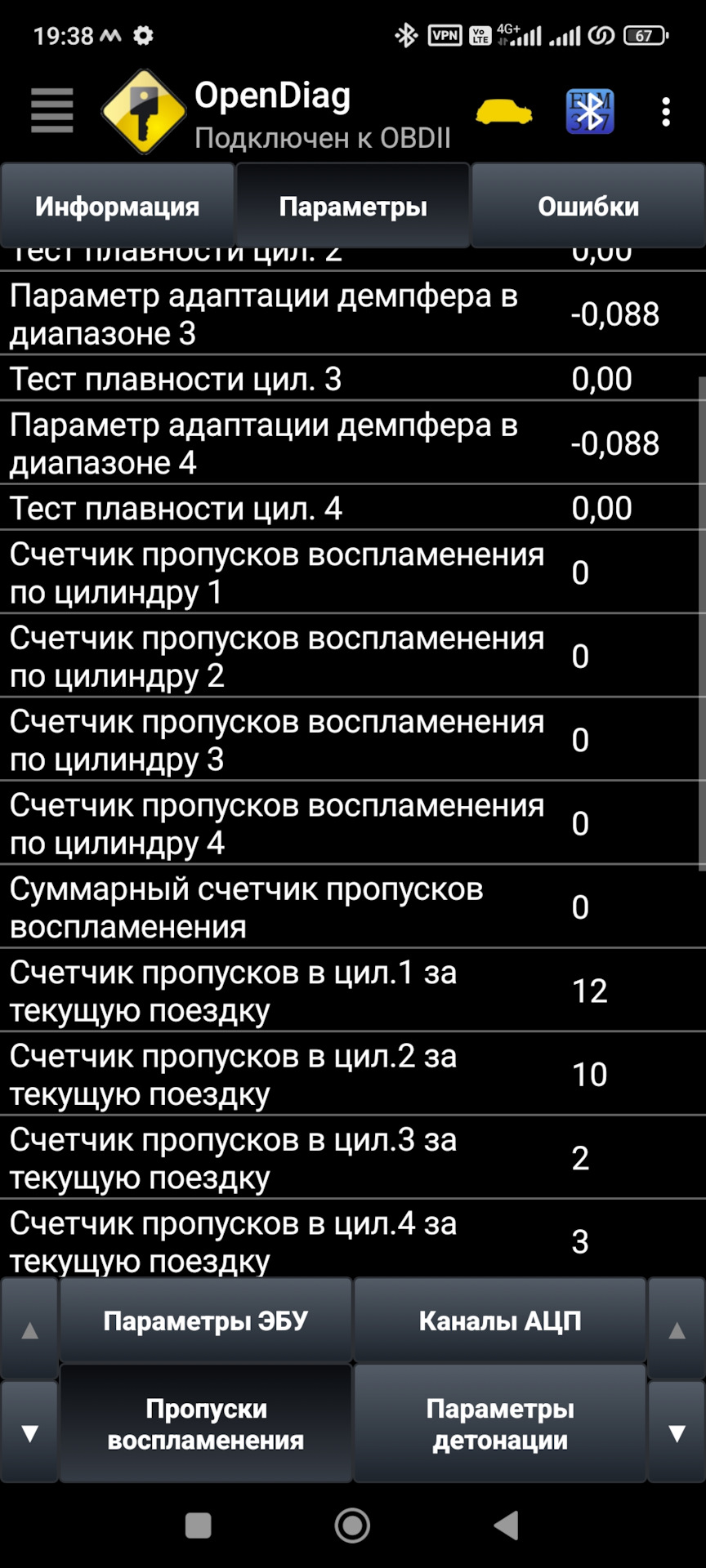Show the Каналы АЦП parameters
Image resolution: width=706 pixels, height=1568 pixels.
(x=500, y=1321)
